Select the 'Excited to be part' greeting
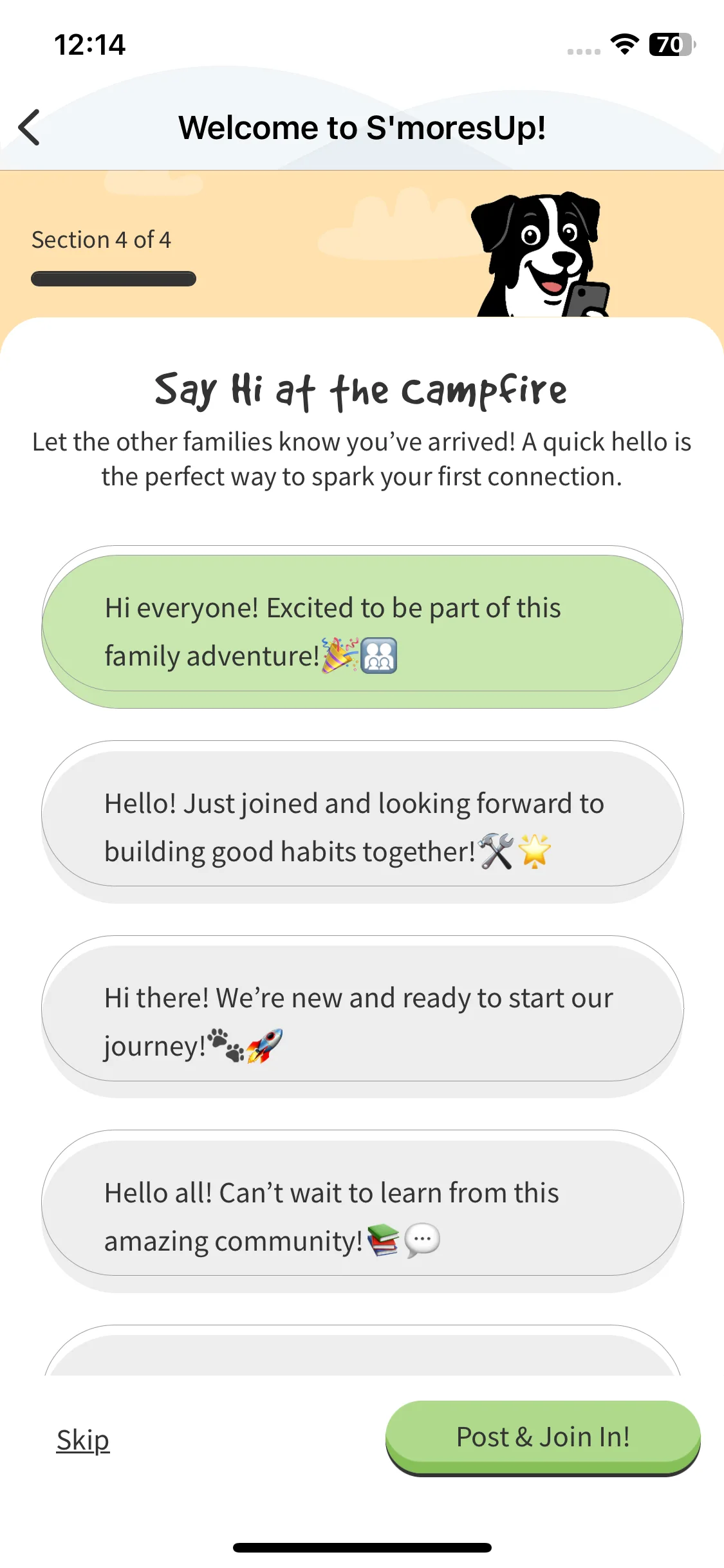Screen dimensions: 724x1568 [x=362, y=628]
